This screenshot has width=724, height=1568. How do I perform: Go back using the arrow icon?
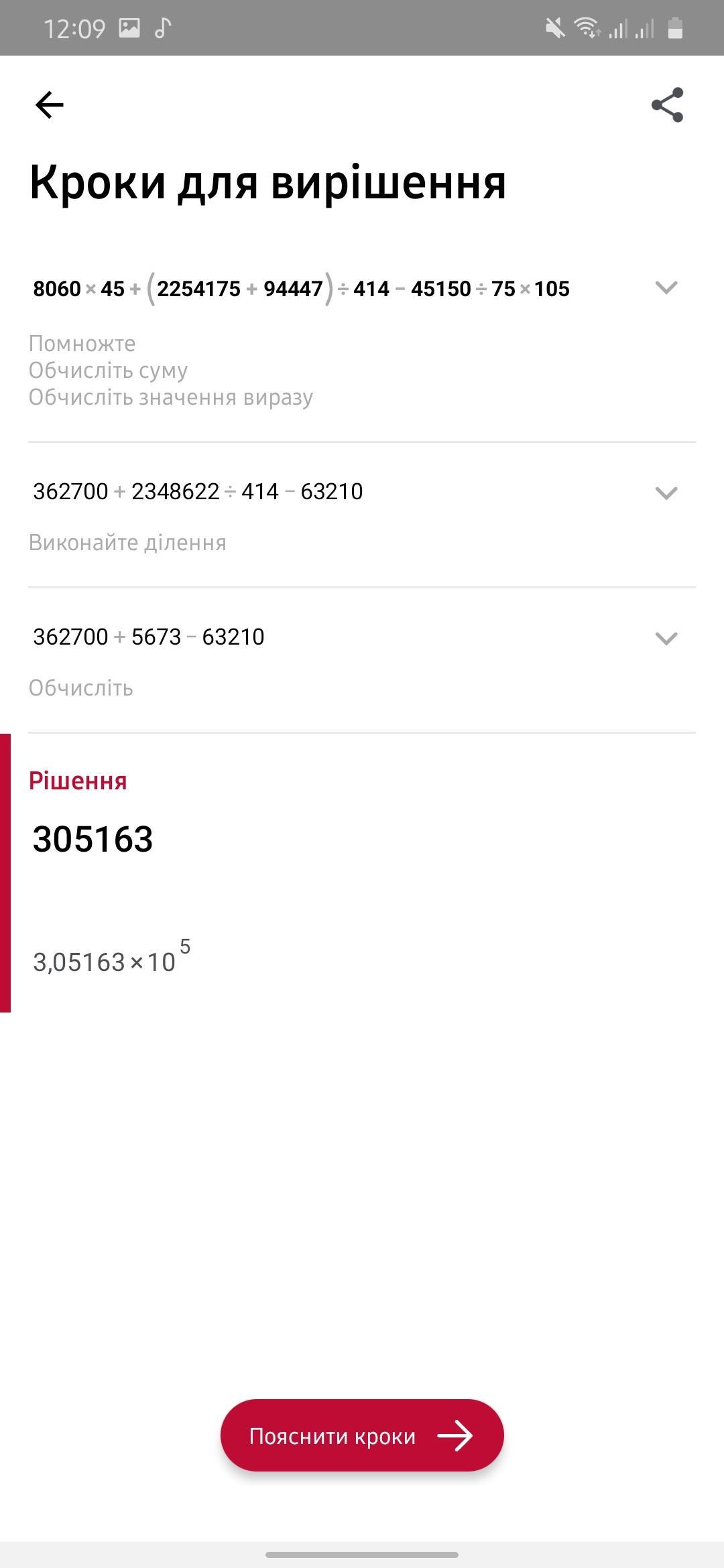(x=49, y=105)
